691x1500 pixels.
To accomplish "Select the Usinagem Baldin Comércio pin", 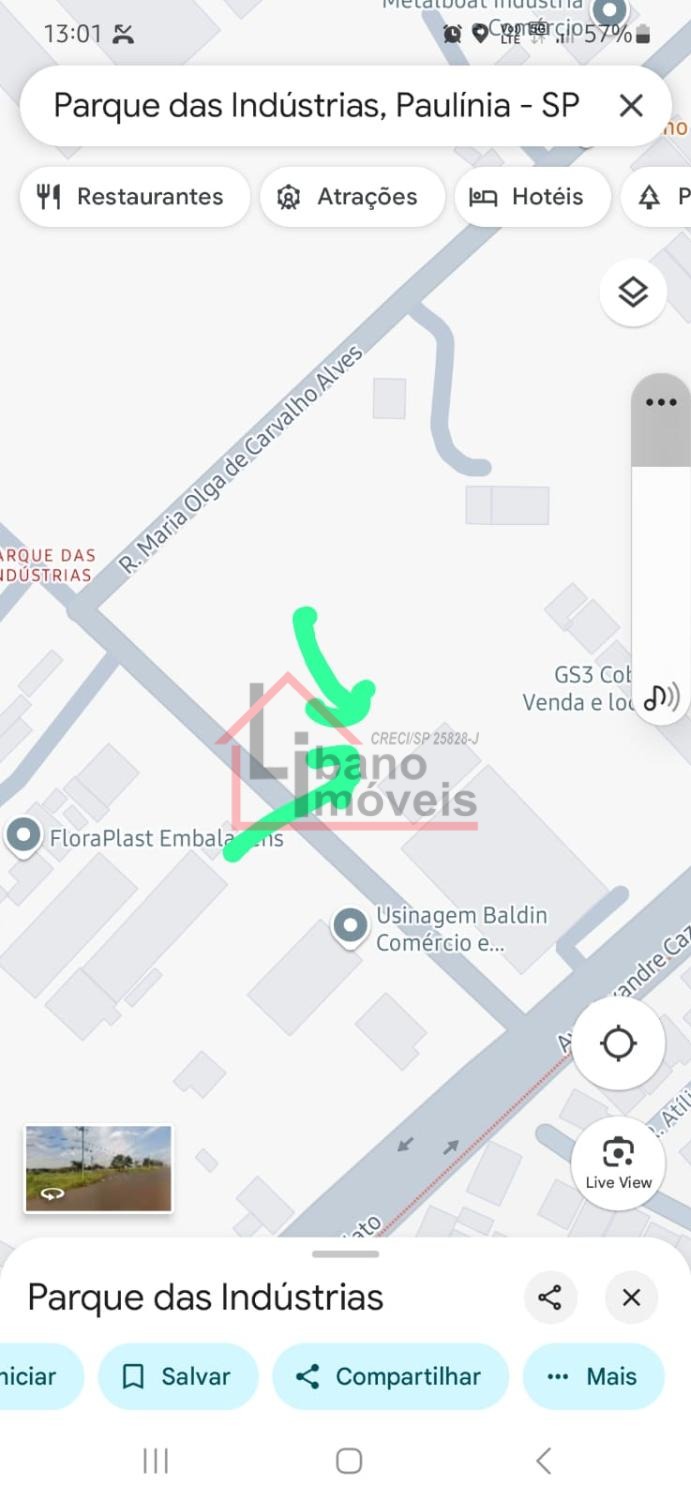I will (350, 926).
